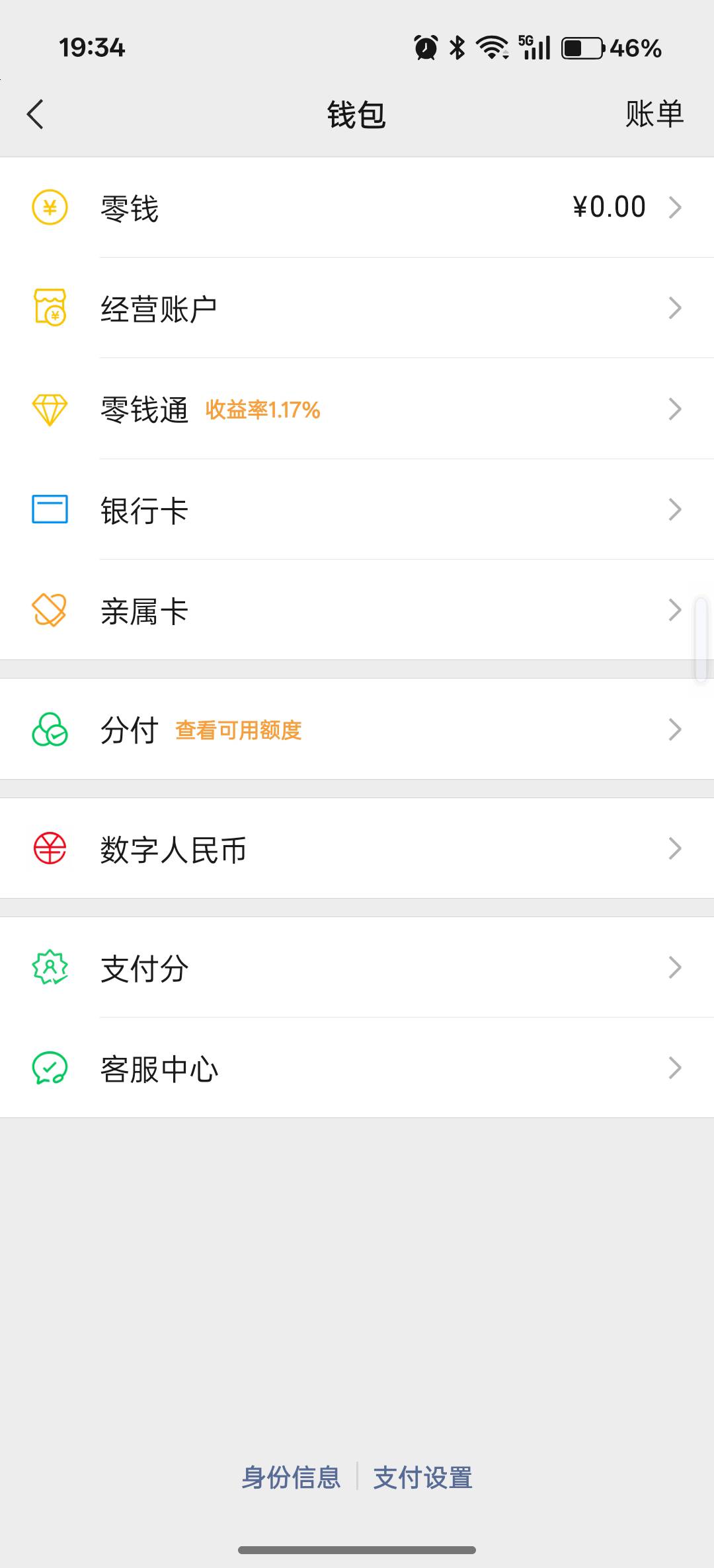The height and width of the screenshot is (1568, 714).
Task: Go back from the 钱包 page
Action: coord(36,114)
